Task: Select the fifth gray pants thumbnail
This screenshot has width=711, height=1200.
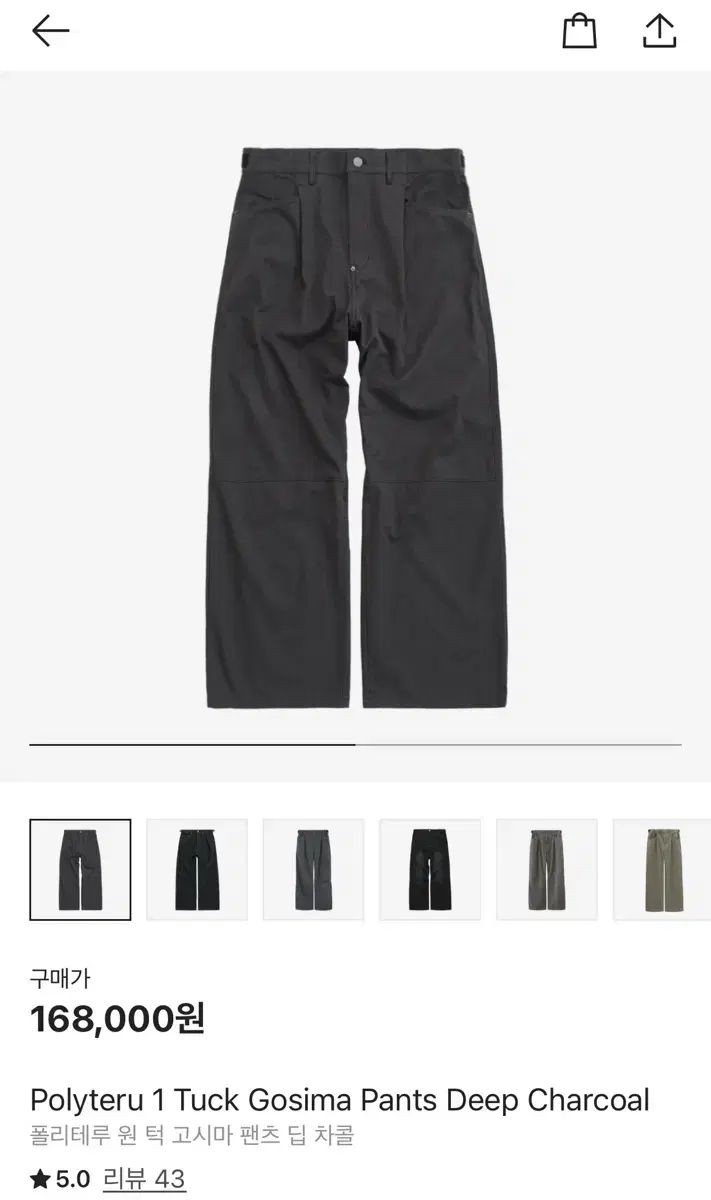Action: 546,869
